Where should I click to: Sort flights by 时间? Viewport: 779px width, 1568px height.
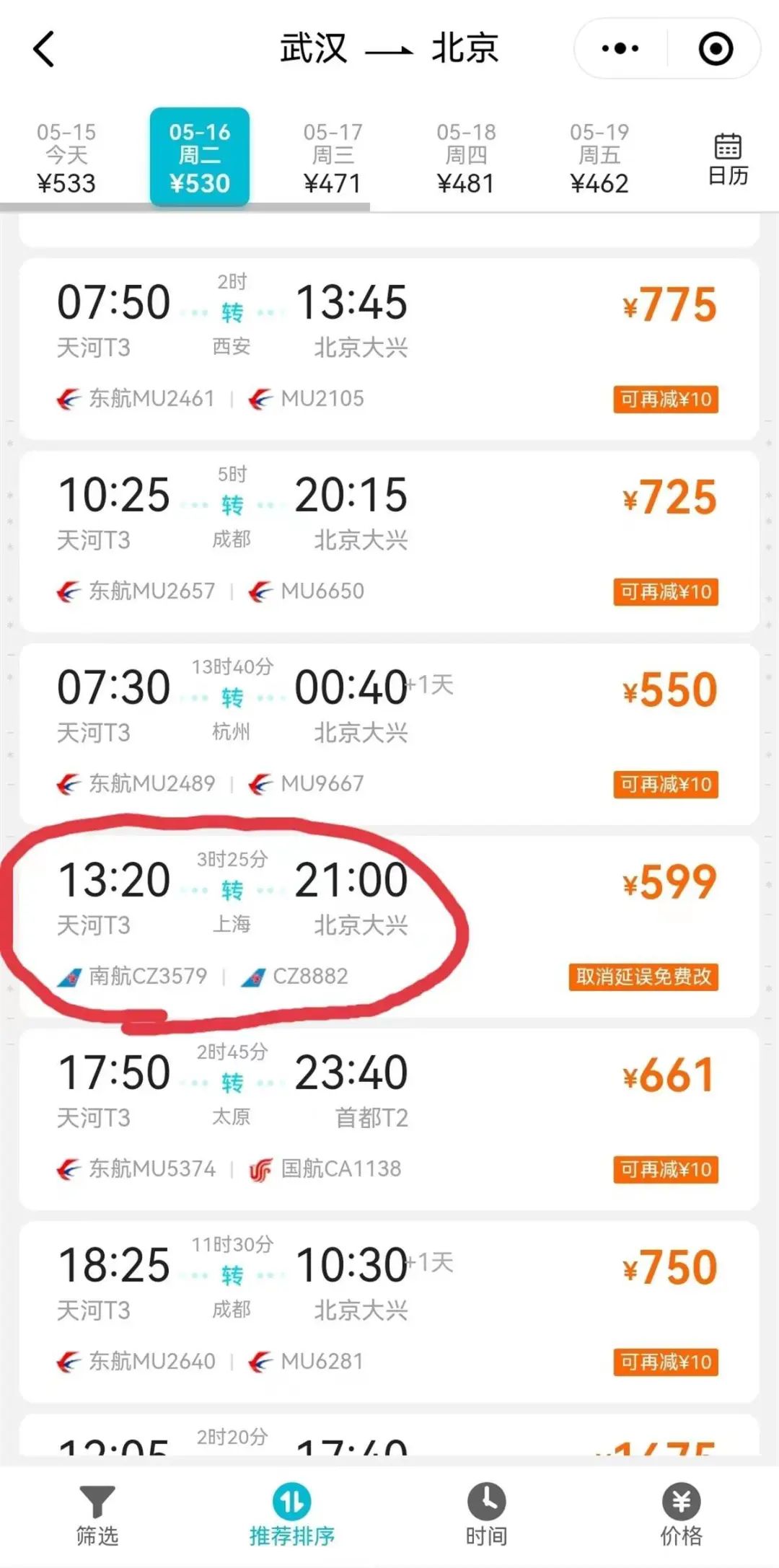(x=487, y=1515)
